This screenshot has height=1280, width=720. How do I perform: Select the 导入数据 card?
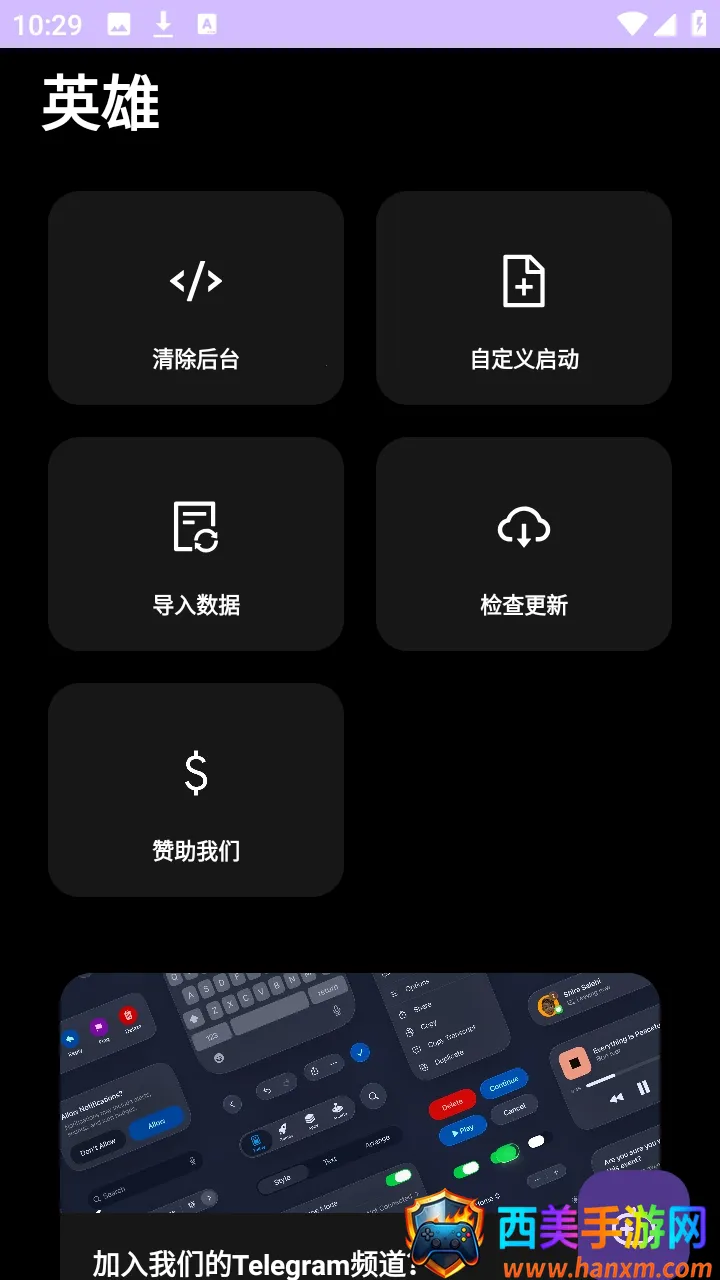point(196,544)
